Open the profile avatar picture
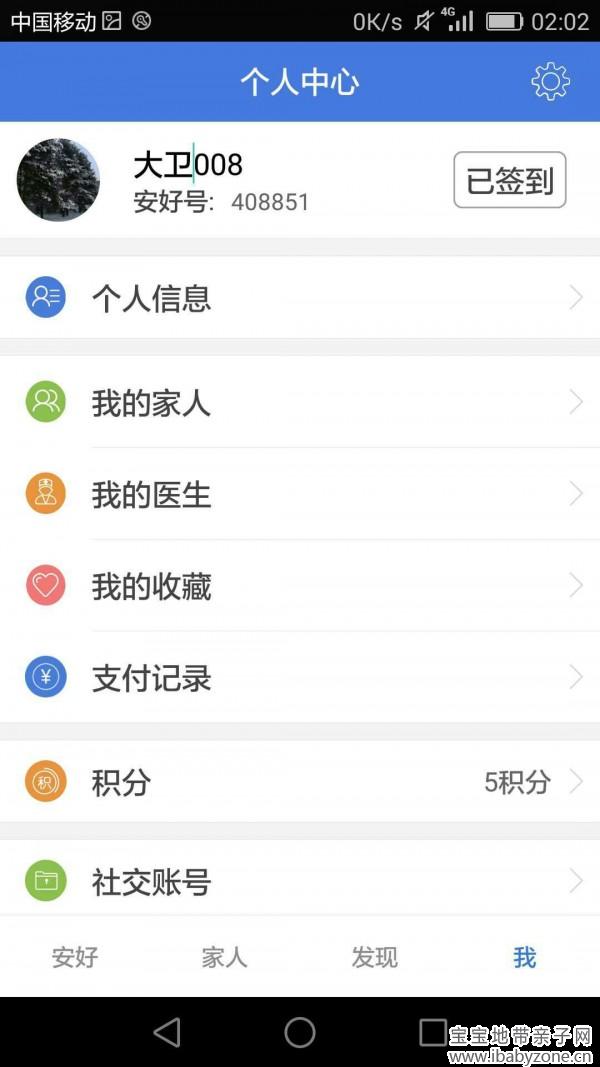 (x=59, y=180)
